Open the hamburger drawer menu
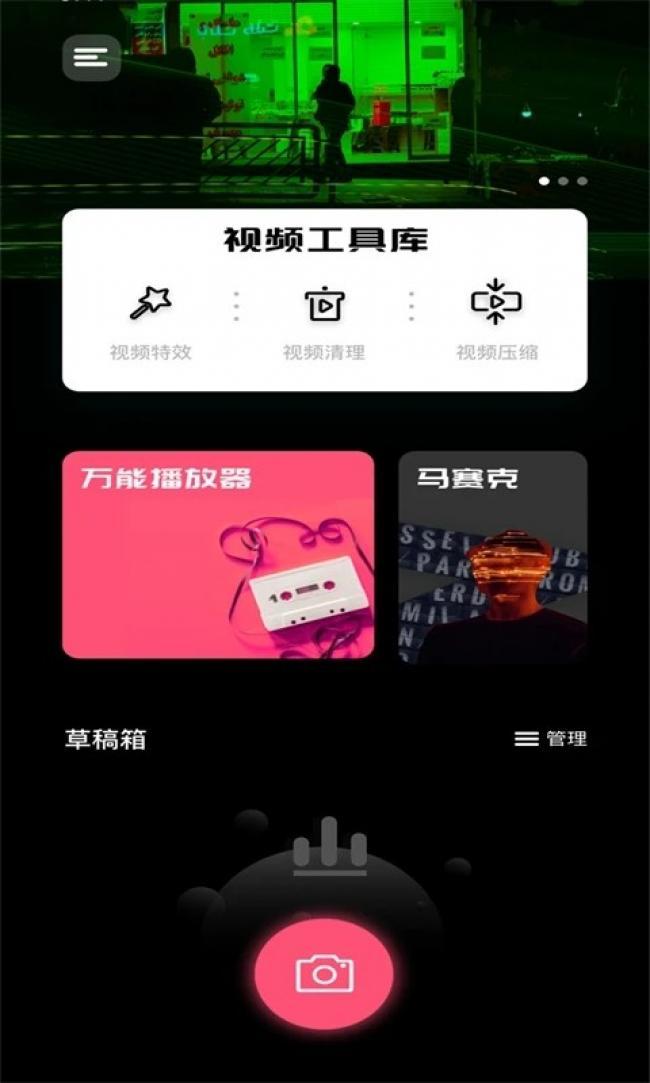 coord(91,58)
